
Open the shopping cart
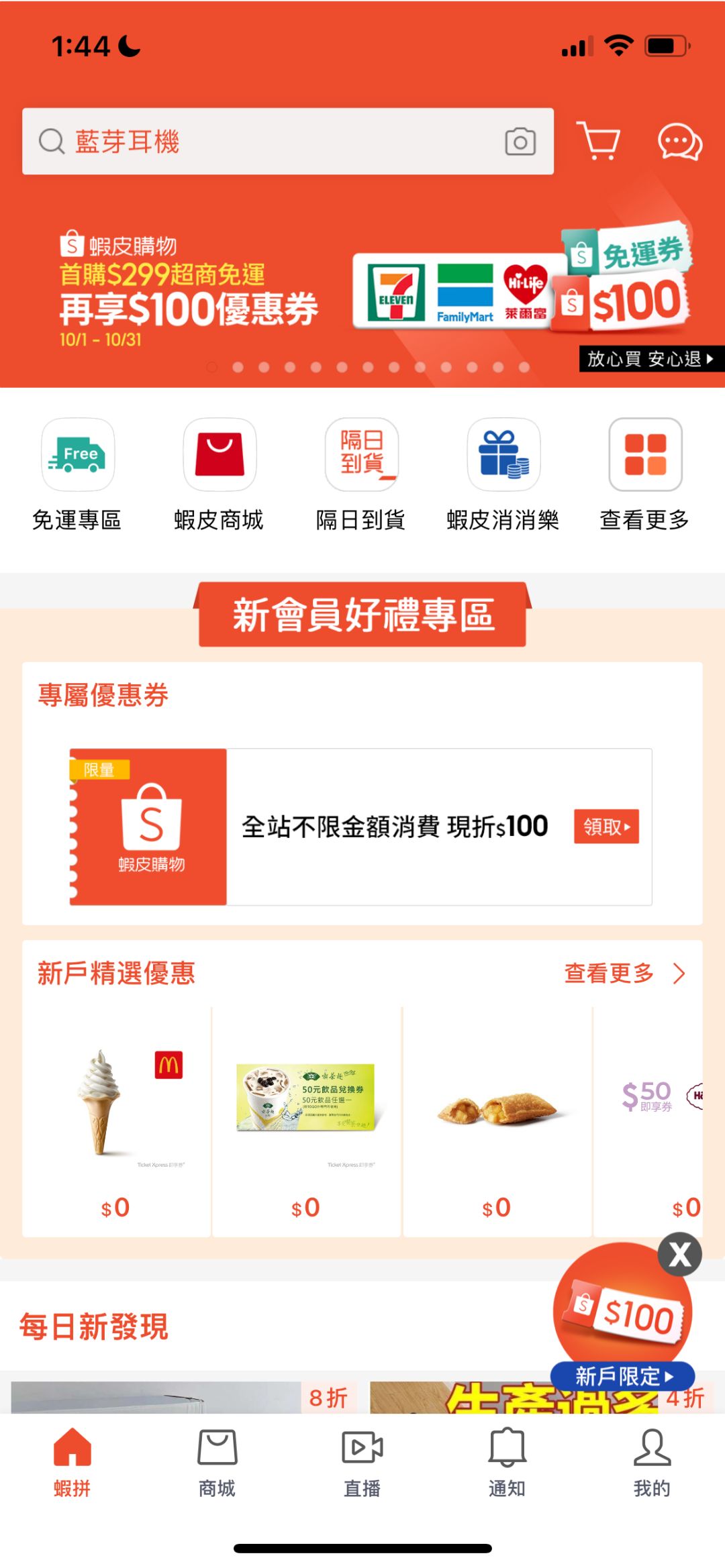(598, 140)
